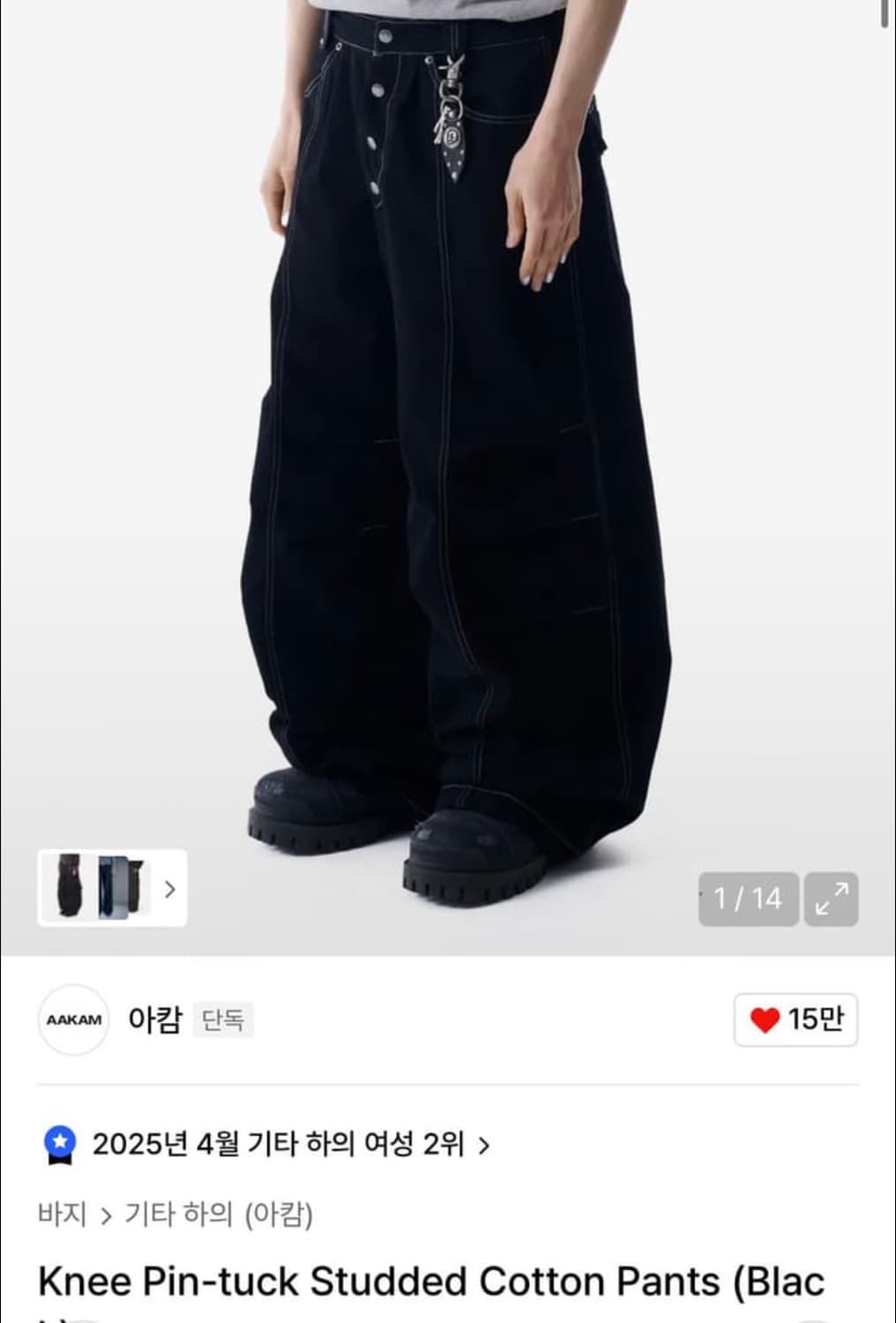This screenshot has width=896, height=1323.
Task: Click the AAKAM circular brand logo
Action: pos(74,1019)
